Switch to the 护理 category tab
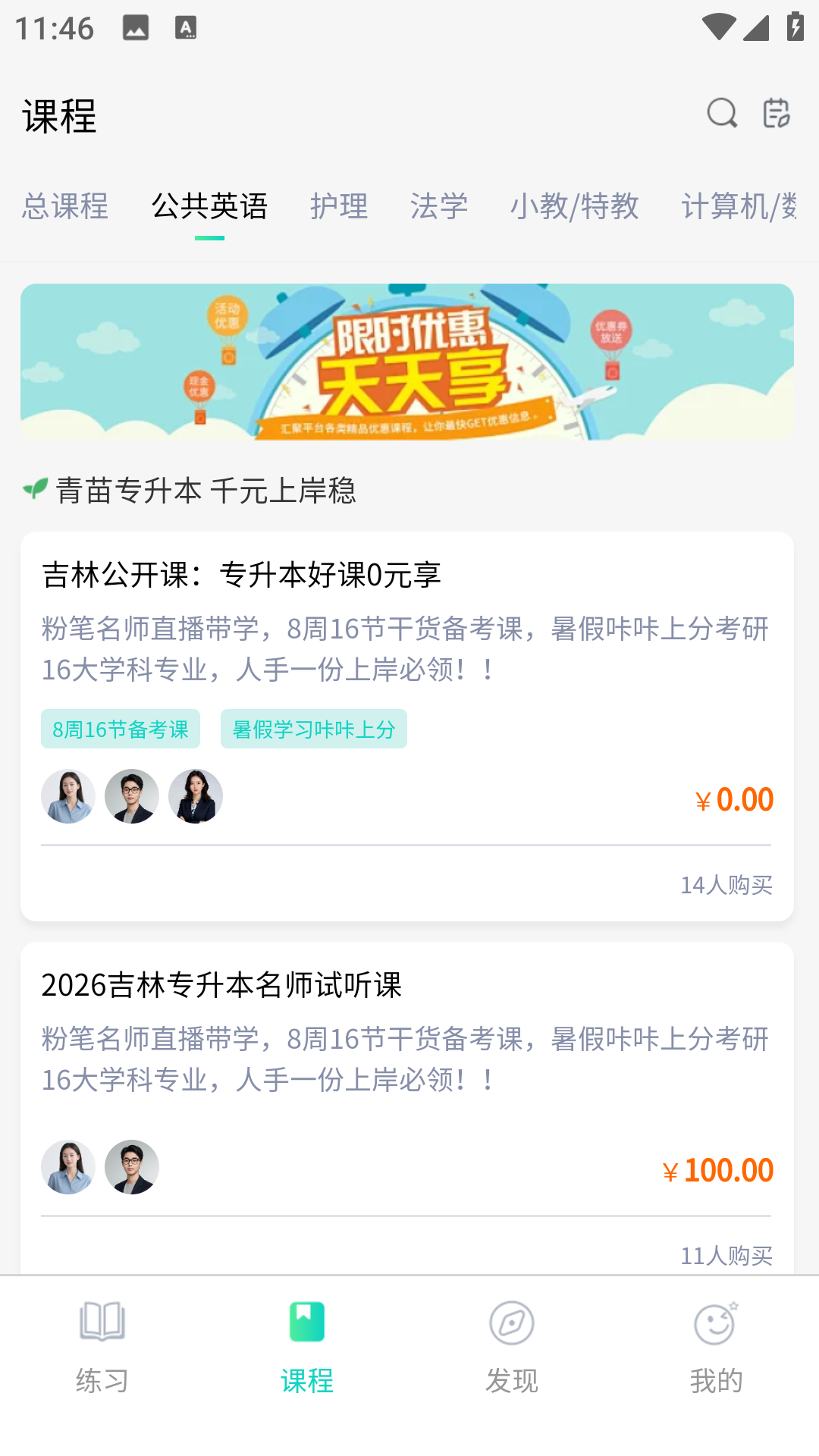The image size is (819, 1456). pos(339,207)
